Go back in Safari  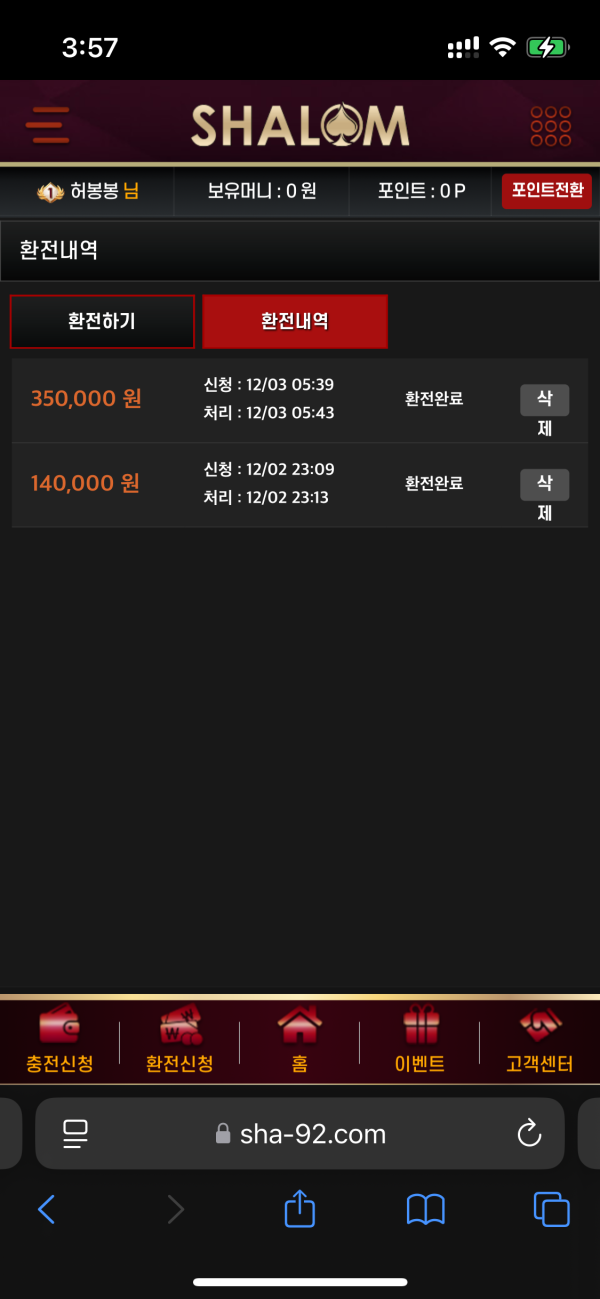(x=46, y=1210)
